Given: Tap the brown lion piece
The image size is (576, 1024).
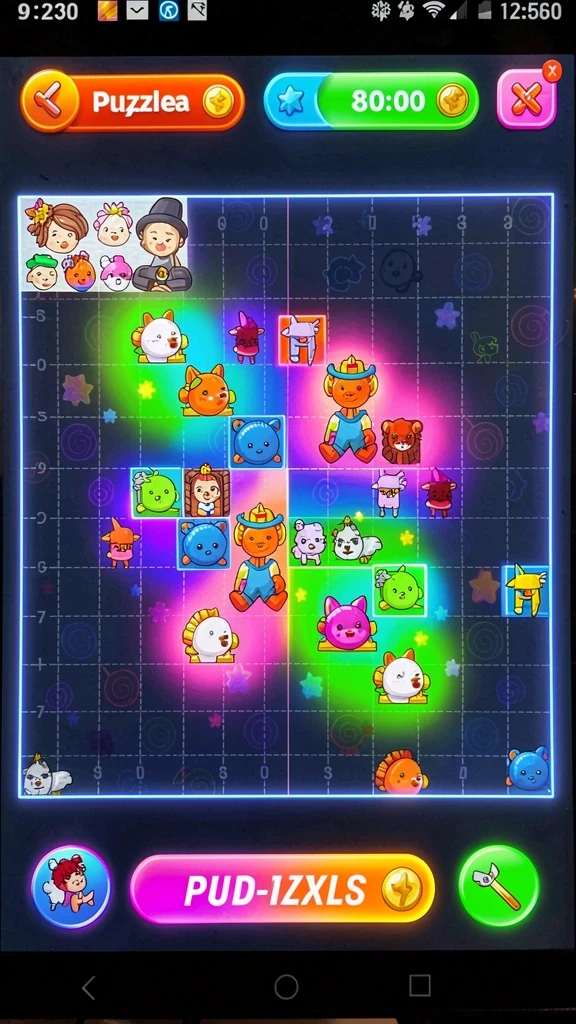Looking at the screenshot, I should pyautogui.click(x=402, y=441).
